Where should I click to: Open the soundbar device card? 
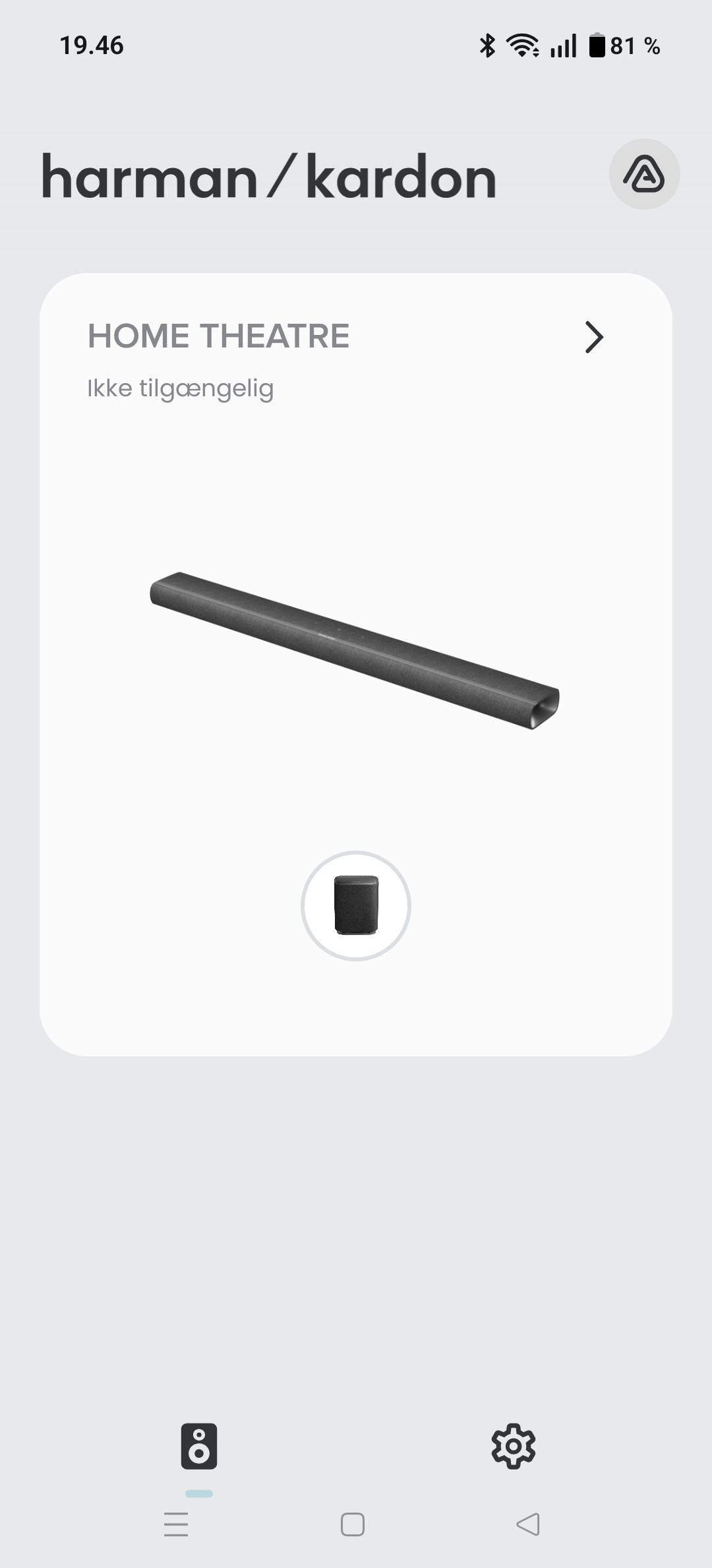[x=355, y=649]
